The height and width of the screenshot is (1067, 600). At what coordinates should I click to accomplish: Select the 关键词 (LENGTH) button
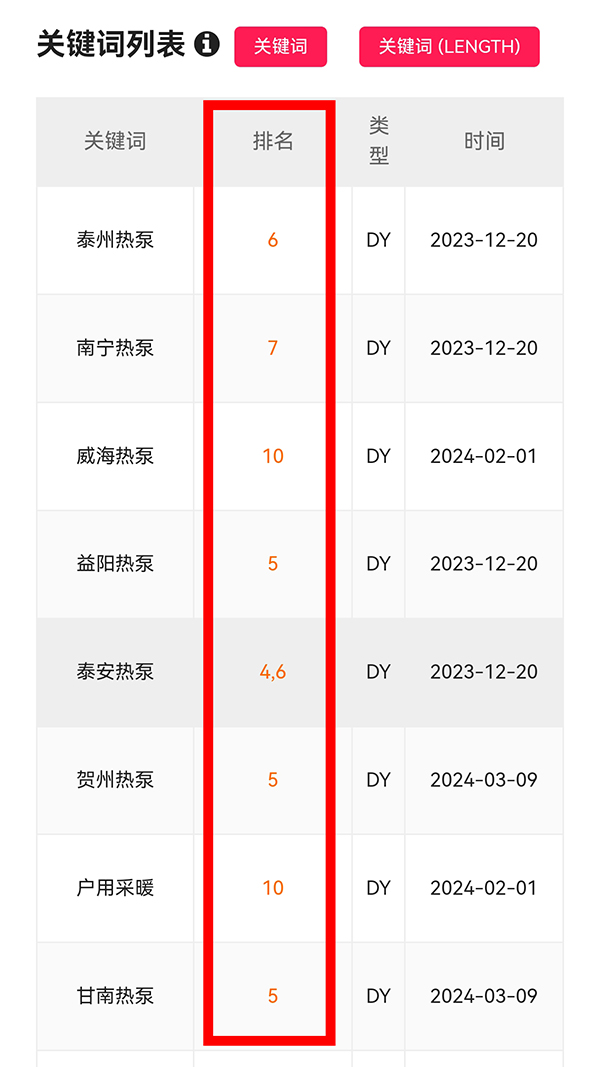[x=449, y=47]
